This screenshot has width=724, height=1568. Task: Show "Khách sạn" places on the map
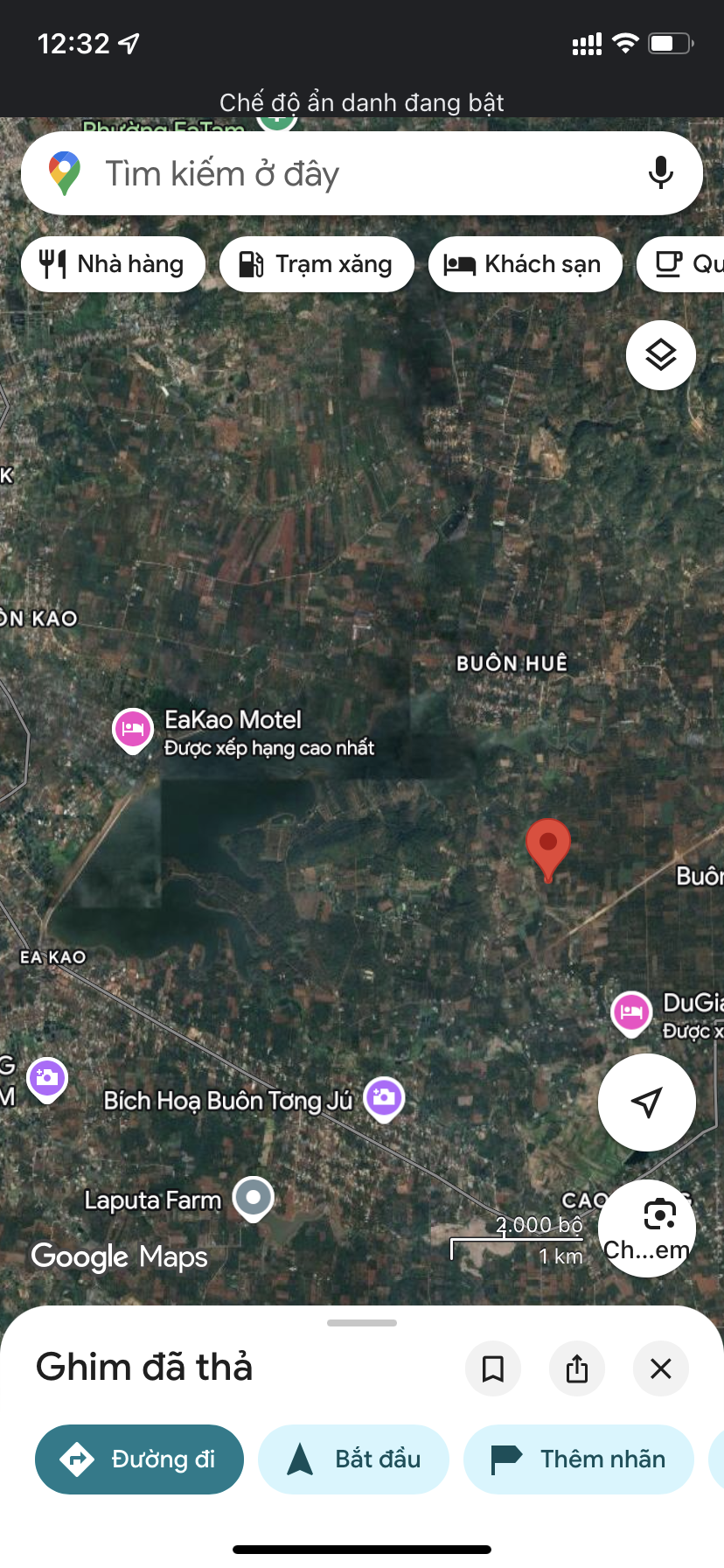pyautogui.click(x=525, y=264)
